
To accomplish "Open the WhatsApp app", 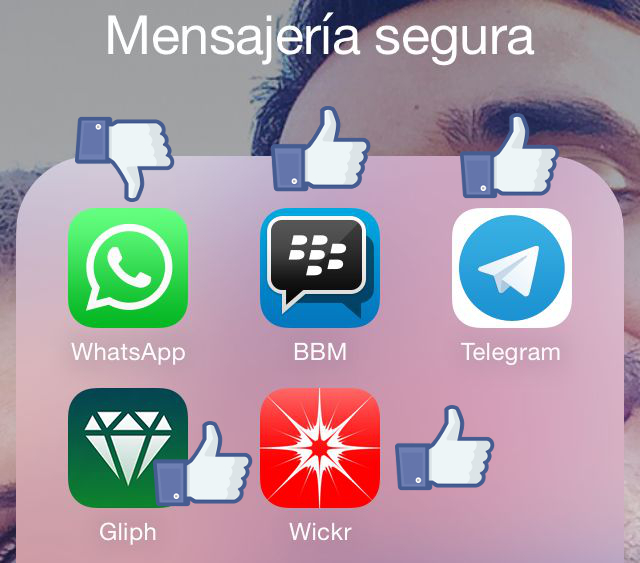I will (128, 268).
